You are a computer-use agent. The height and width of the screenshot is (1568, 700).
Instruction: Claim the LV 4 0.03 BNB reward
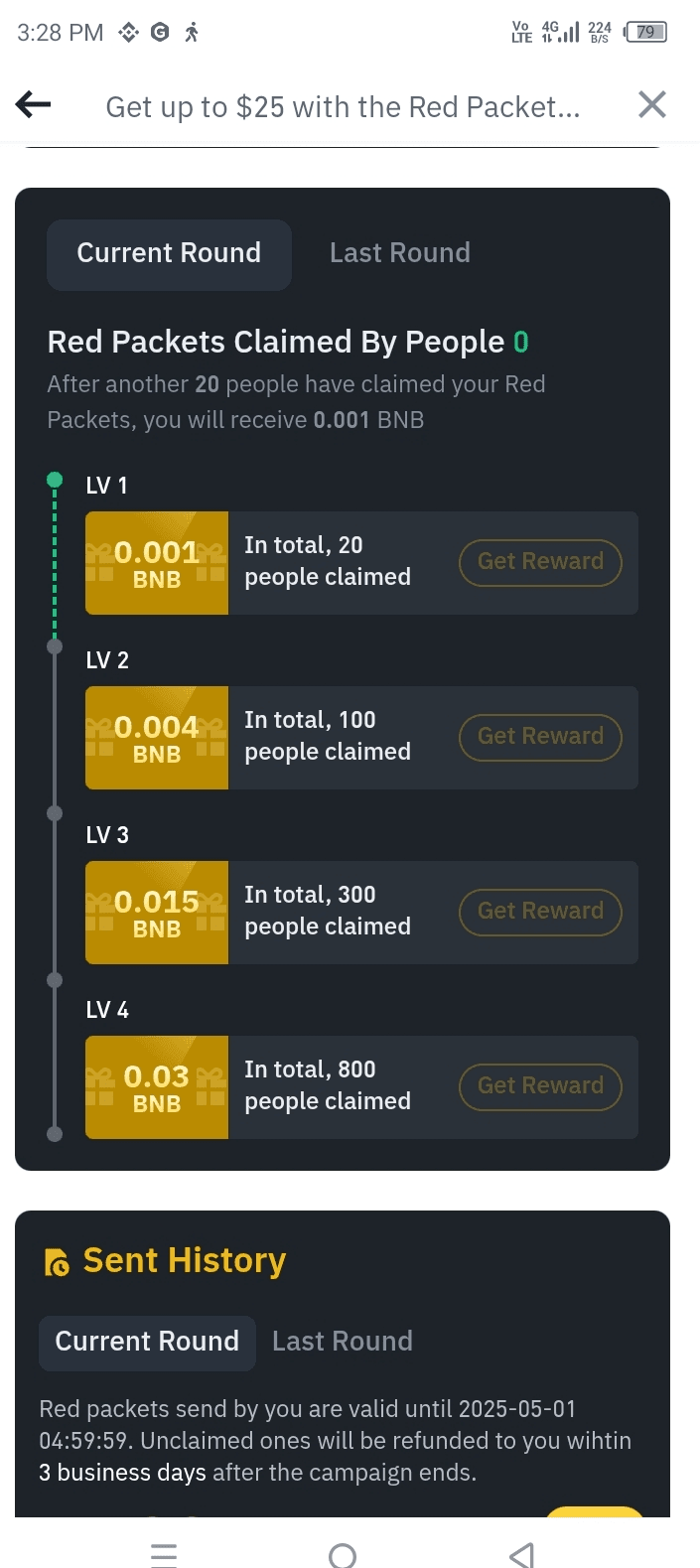540,1086
